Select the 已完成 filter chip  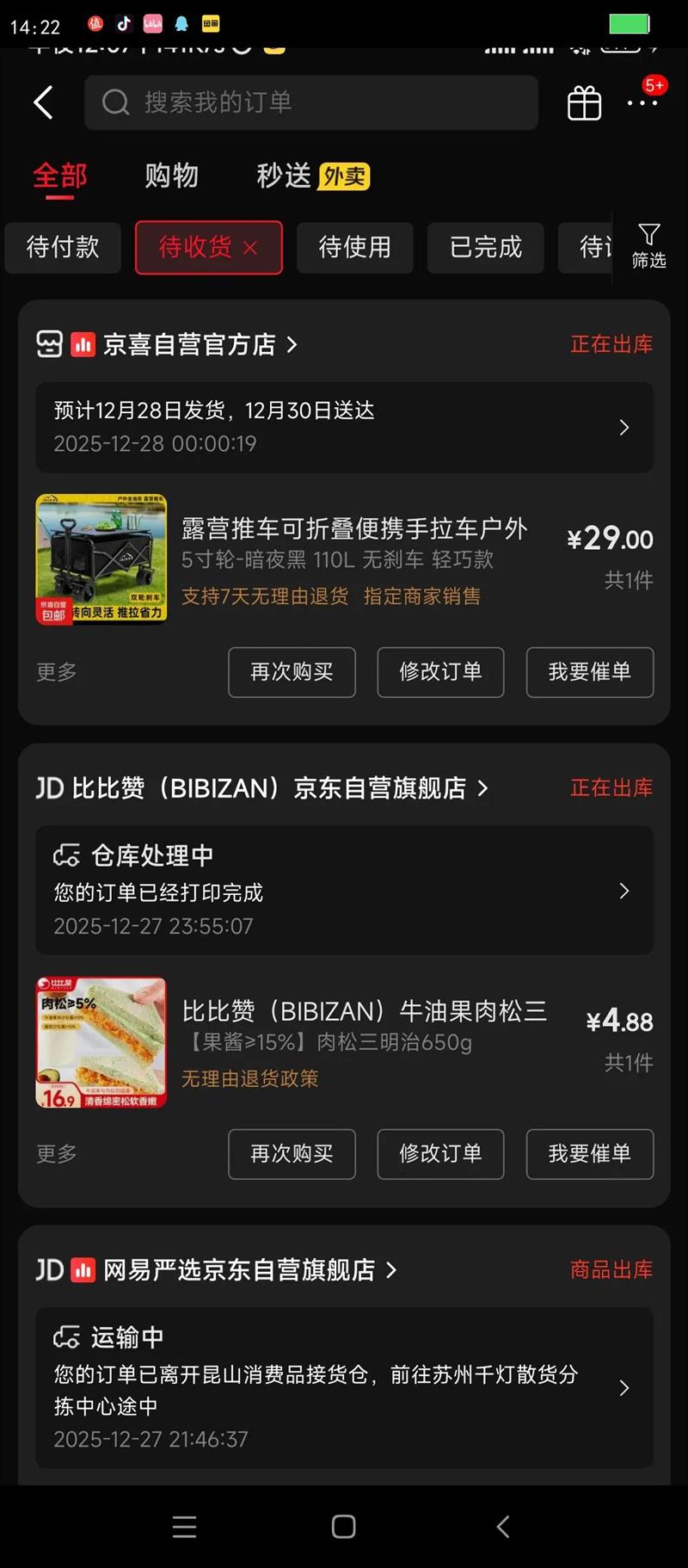click(x=485, y=248)
